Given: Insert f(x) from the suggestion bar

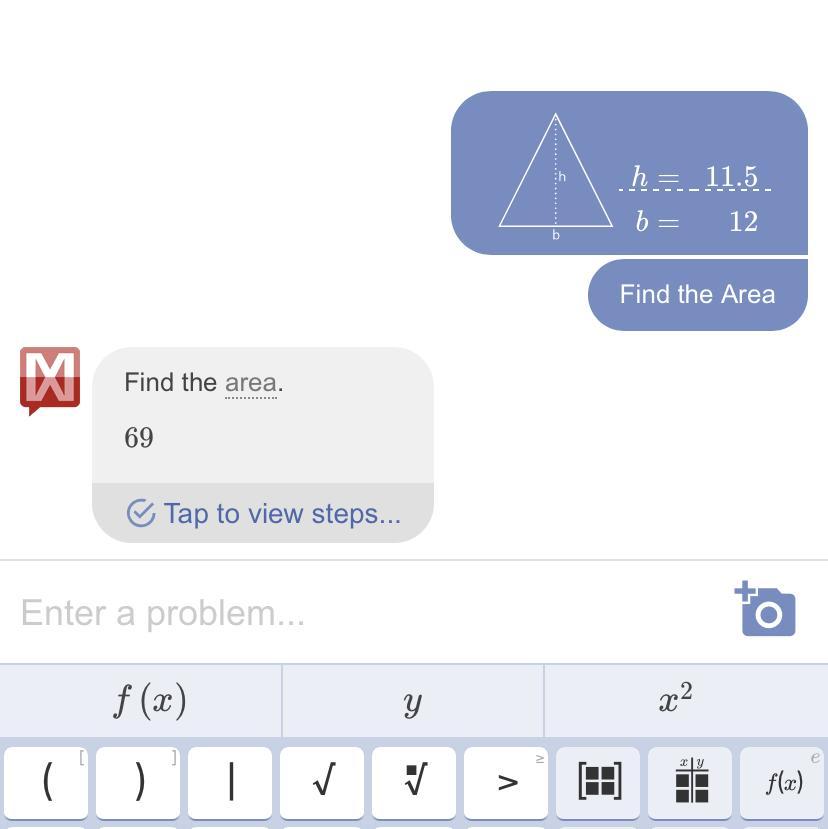Looking at the screenshot, I should [150, 701].
